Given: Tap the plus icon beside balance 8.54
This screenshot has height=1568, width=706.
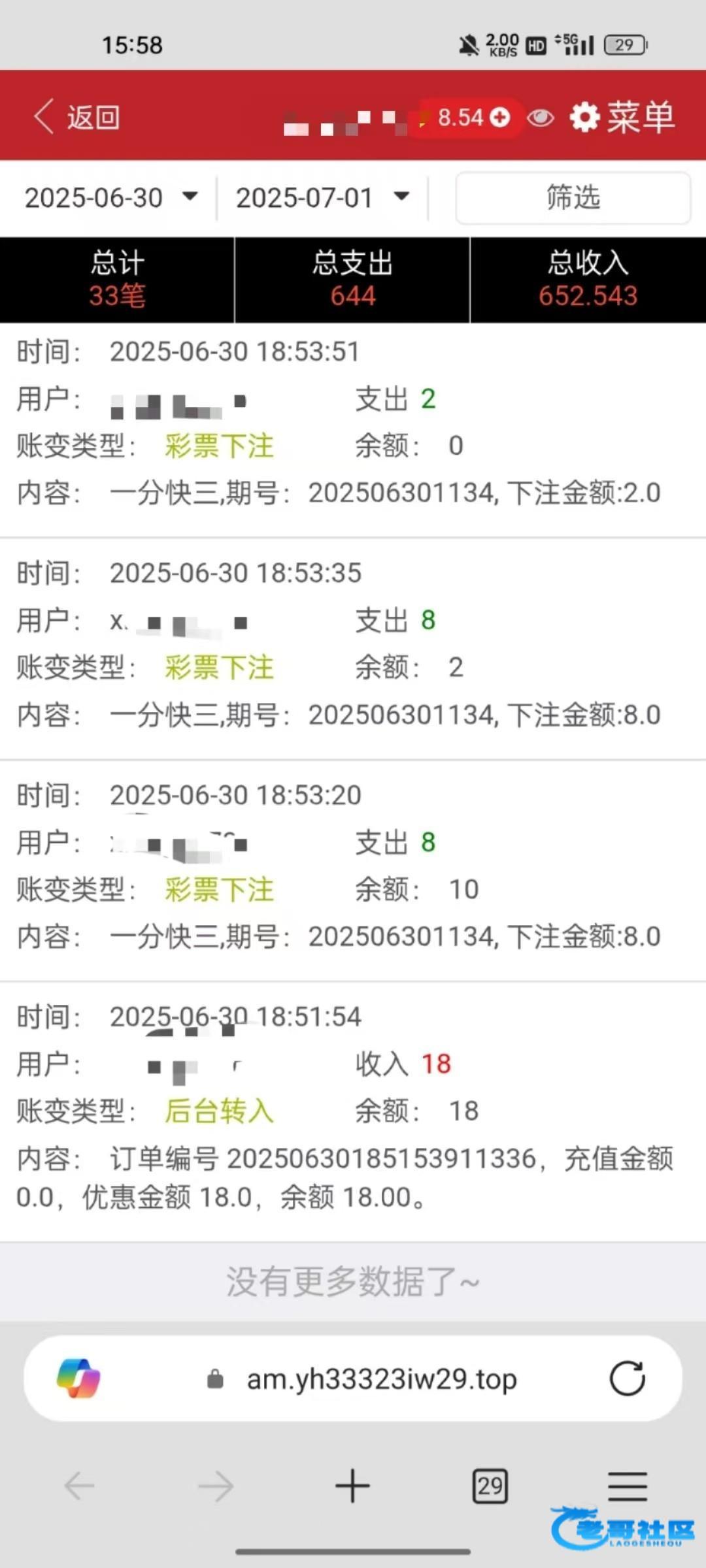Looking at the screenshot, I should tap(500, 118).
